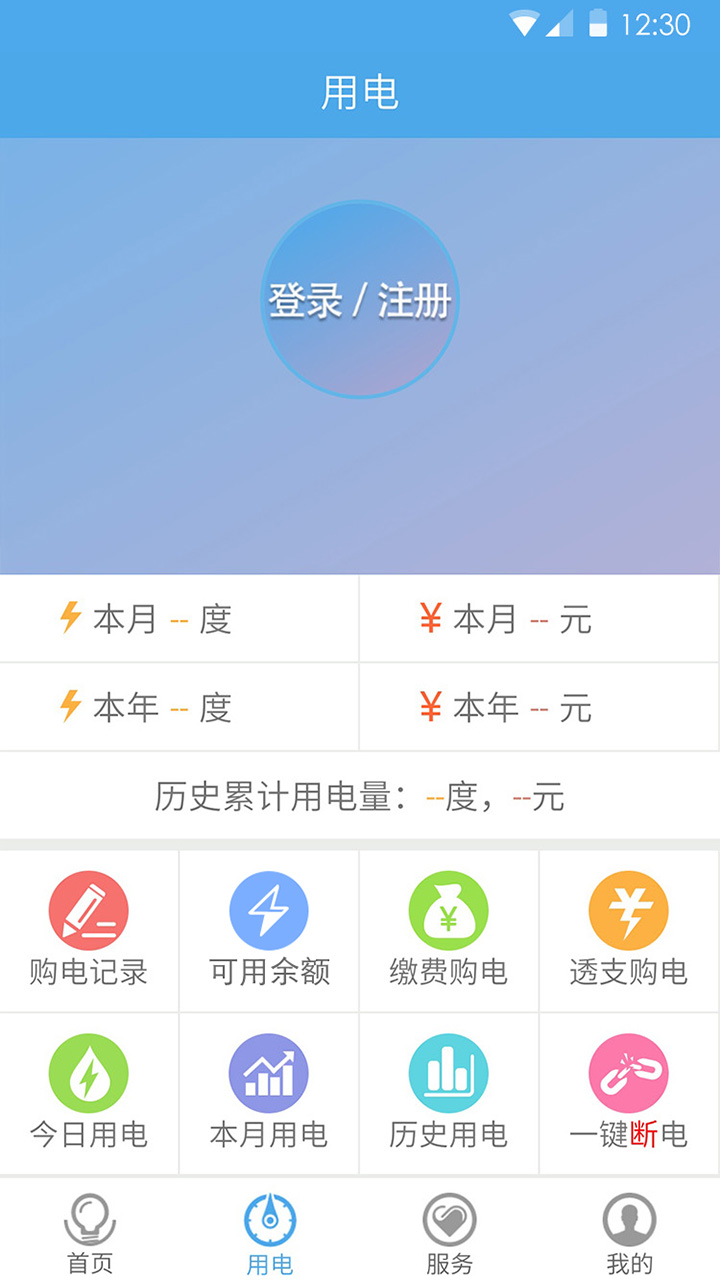Viewport: 720px width, 1280px height.
Task: Select the 用电 electricity tab
Action: click(x=270, y=1232)
